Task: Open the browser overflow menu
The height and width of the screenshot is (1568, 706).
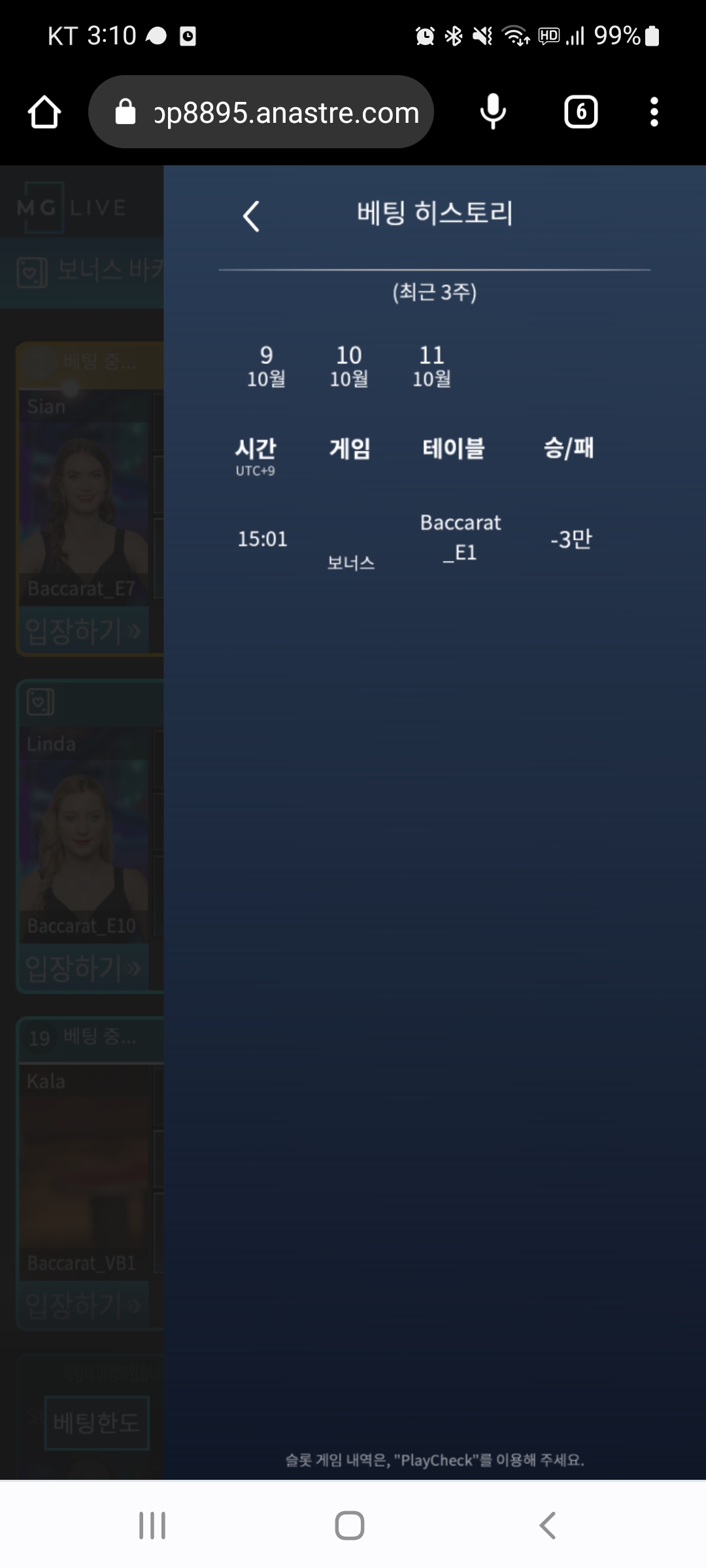Action: point(654,112)
